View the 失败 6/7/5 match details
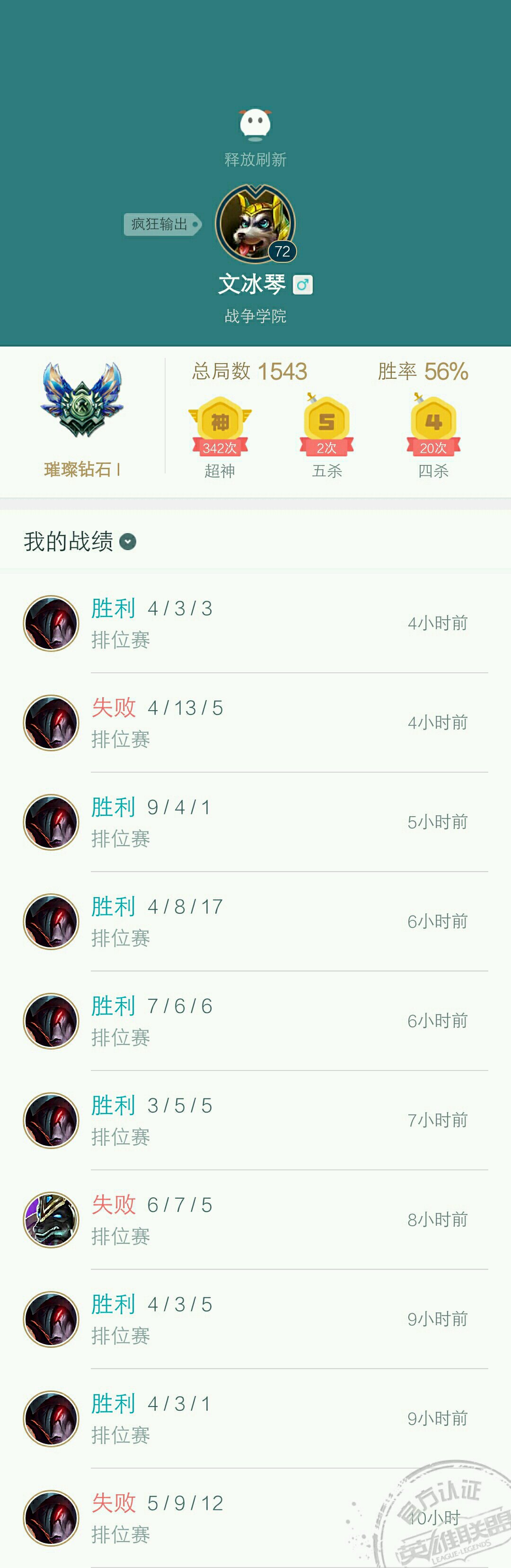The image size is (511, 1568). pos(255,1219)
